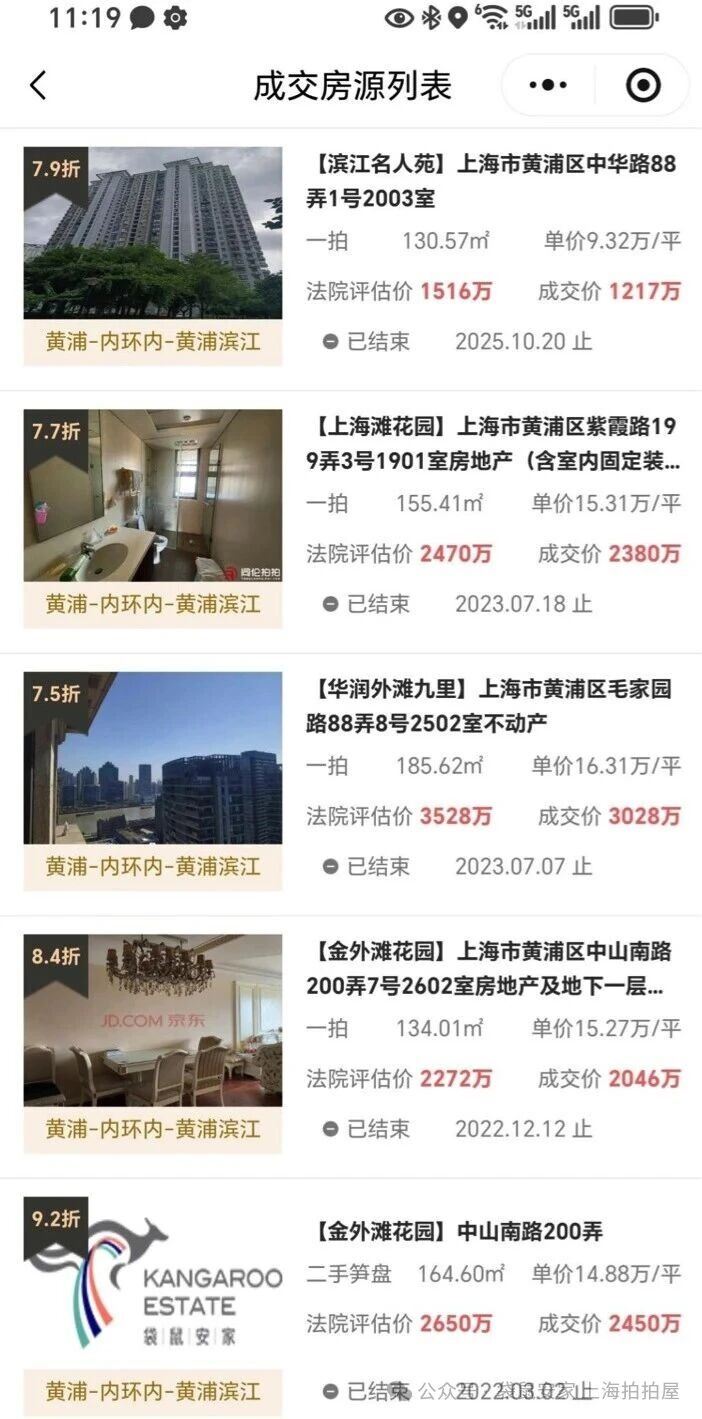Image resolution: width=702 pixels, height=1419 pixels.
Task: Close the mini program via the circle button
Action: [x=643, y=86]
